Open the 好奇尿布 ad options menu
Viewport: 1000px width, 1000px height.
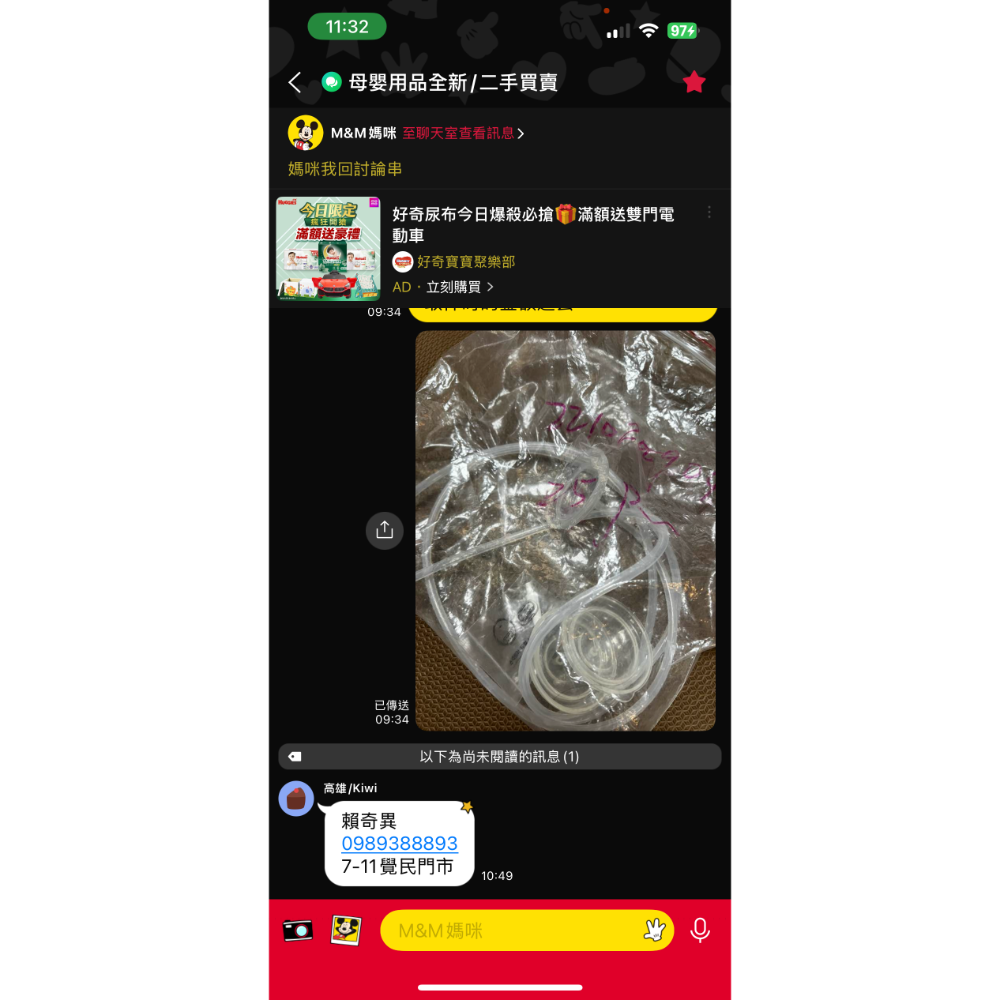click(x=709, y=213)
